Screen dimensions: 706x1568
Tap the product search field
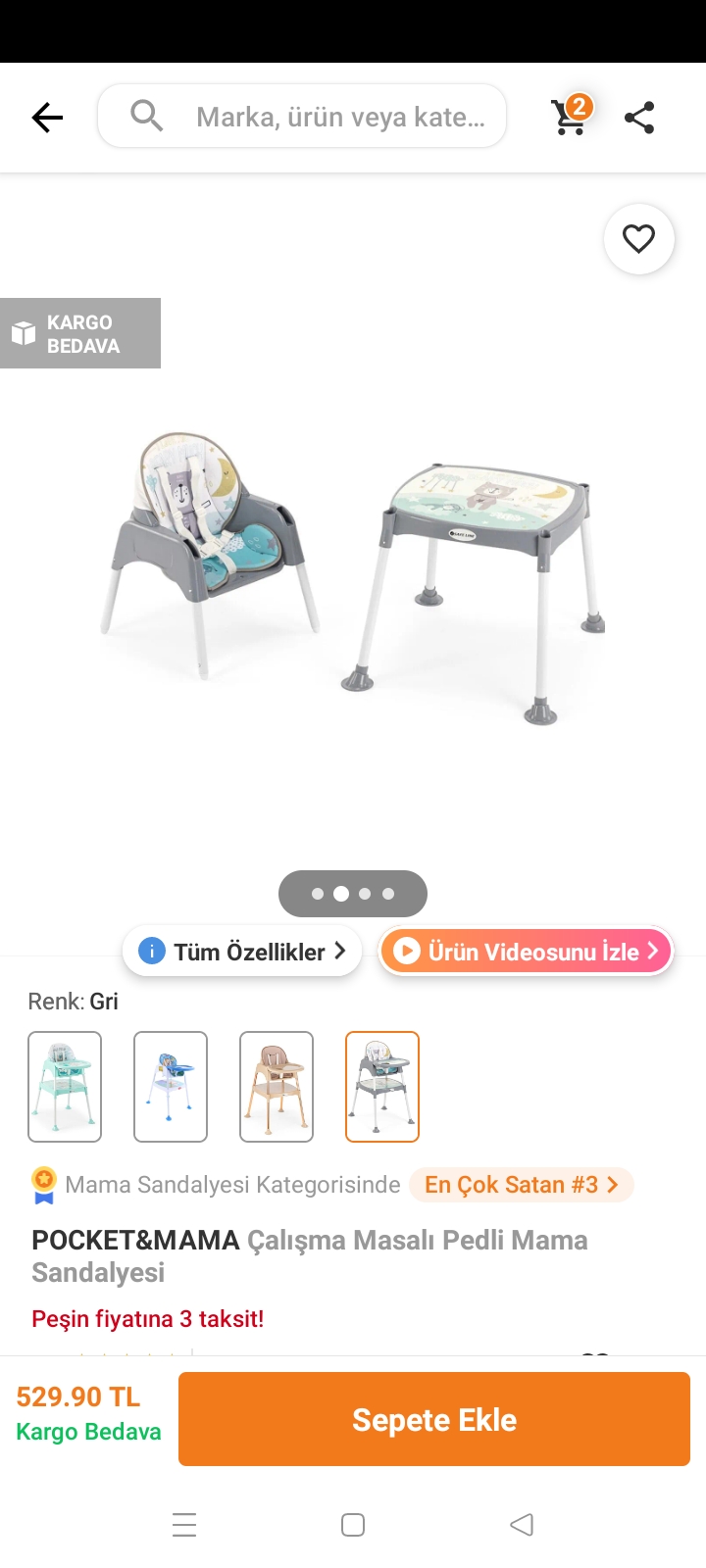click(324, 117)
